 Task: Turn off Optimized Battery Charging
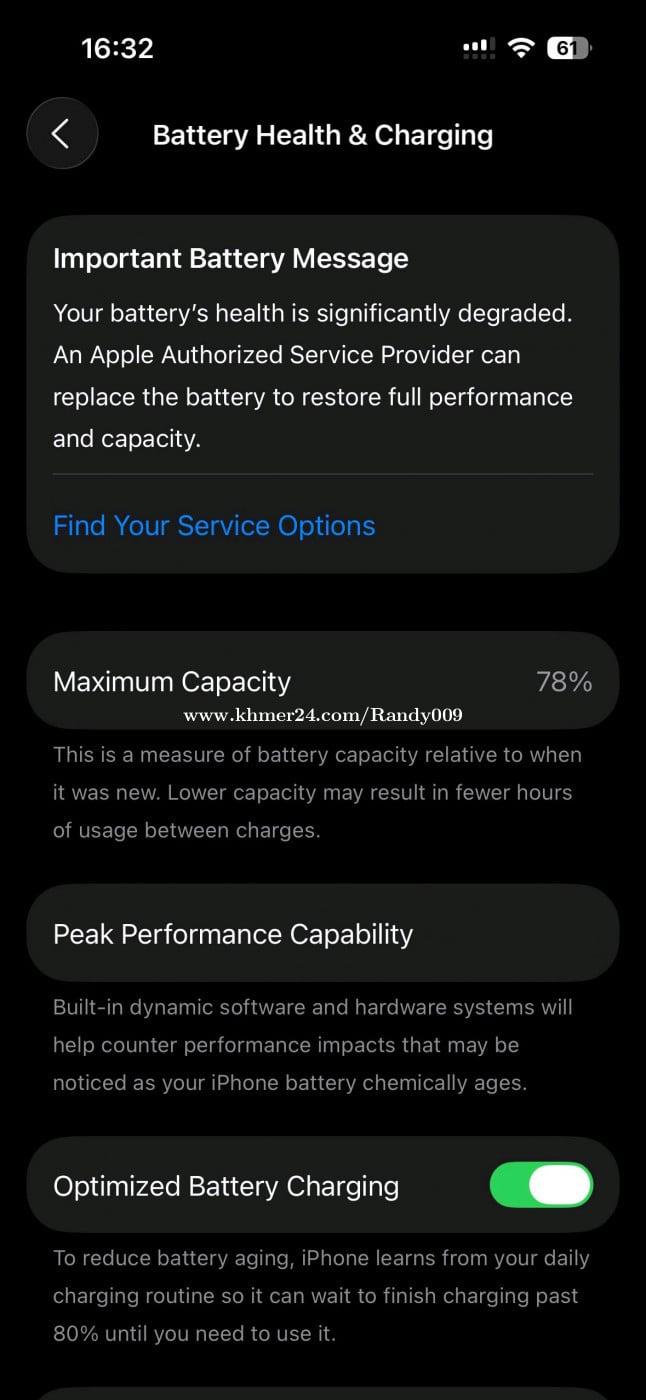tap(541, 1185)
